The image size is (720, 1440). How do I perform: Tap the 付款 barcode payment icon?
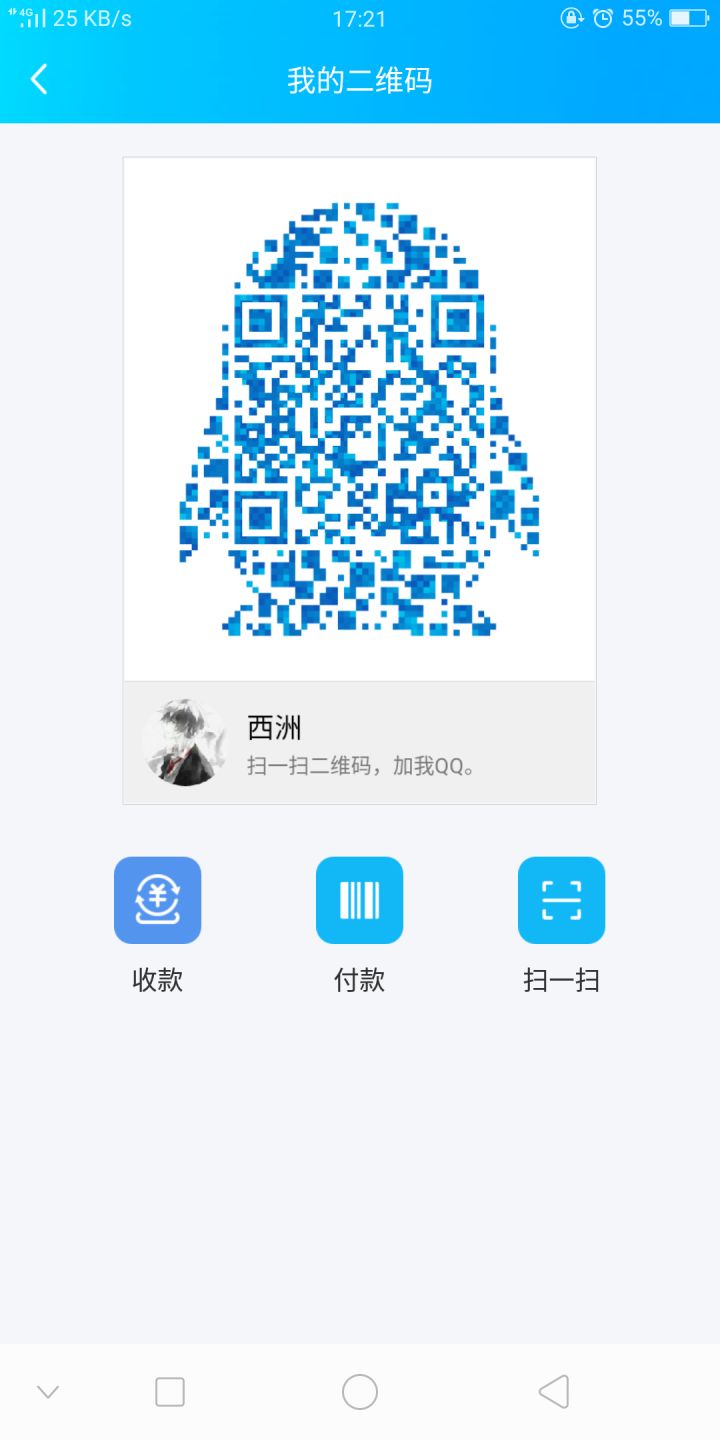point(360,900)
